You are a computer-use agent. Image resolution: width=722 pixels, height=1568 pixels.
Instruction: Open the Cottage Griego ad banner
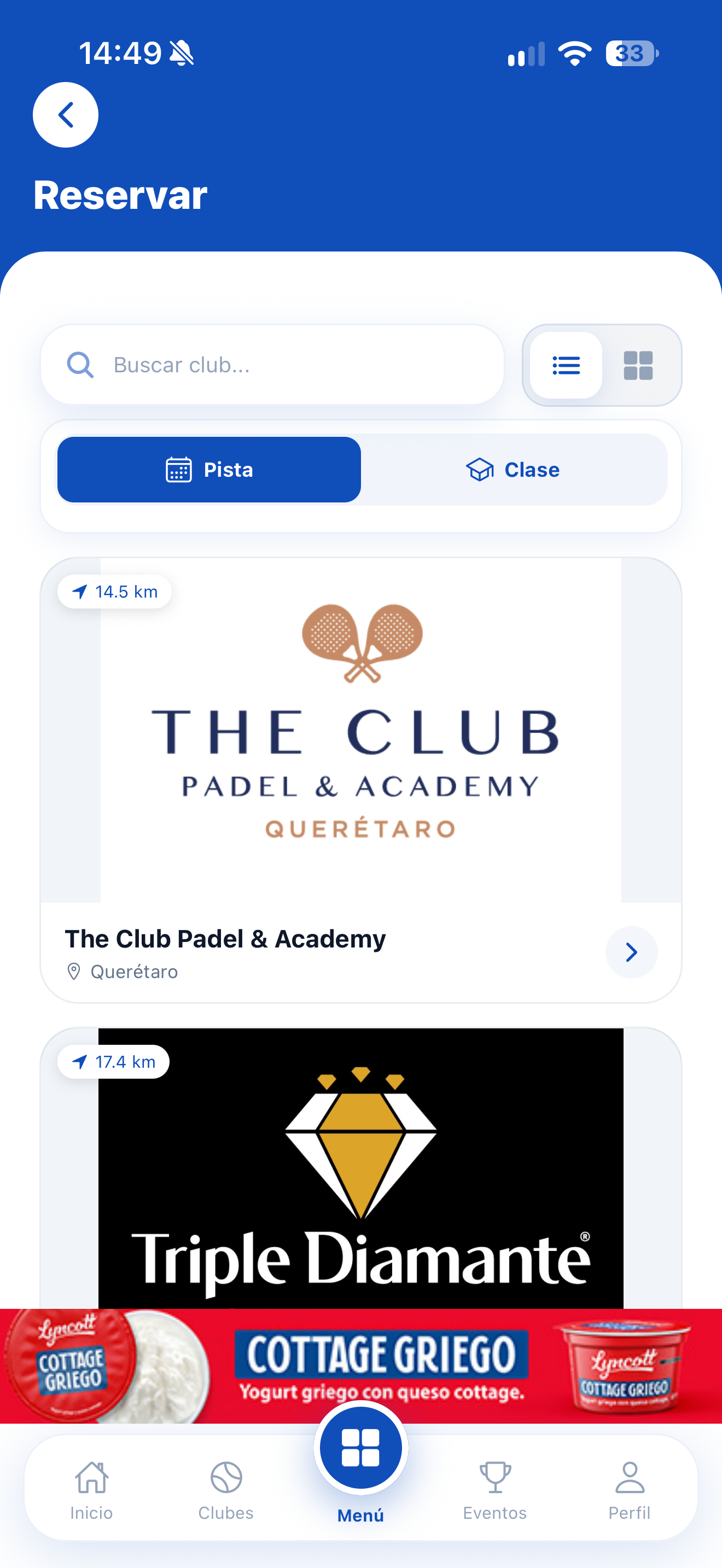tap(361, 1365)
